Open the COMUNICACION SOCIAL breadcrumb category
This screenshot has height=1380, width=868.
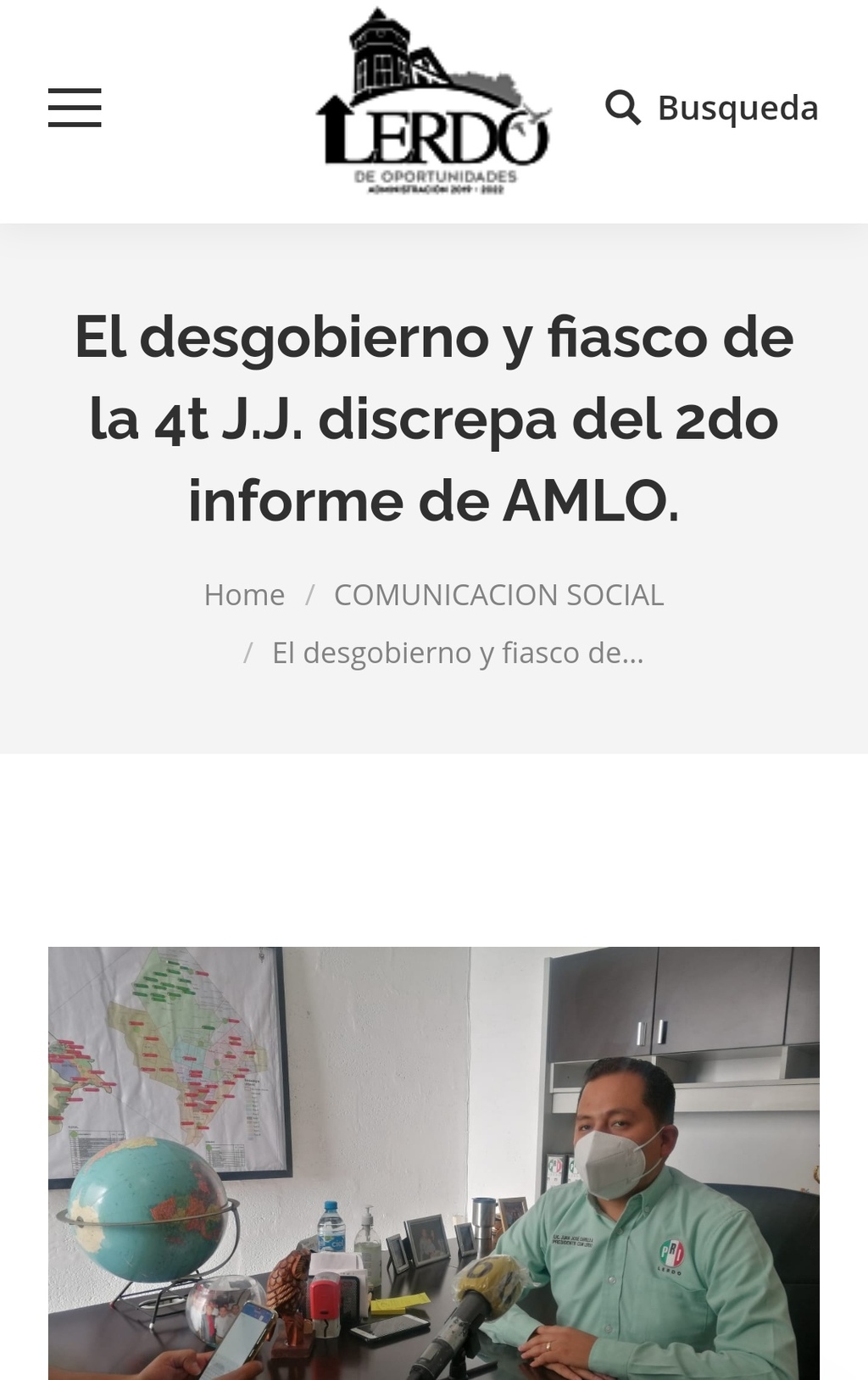pyautogui.click(x=498, y=595)
